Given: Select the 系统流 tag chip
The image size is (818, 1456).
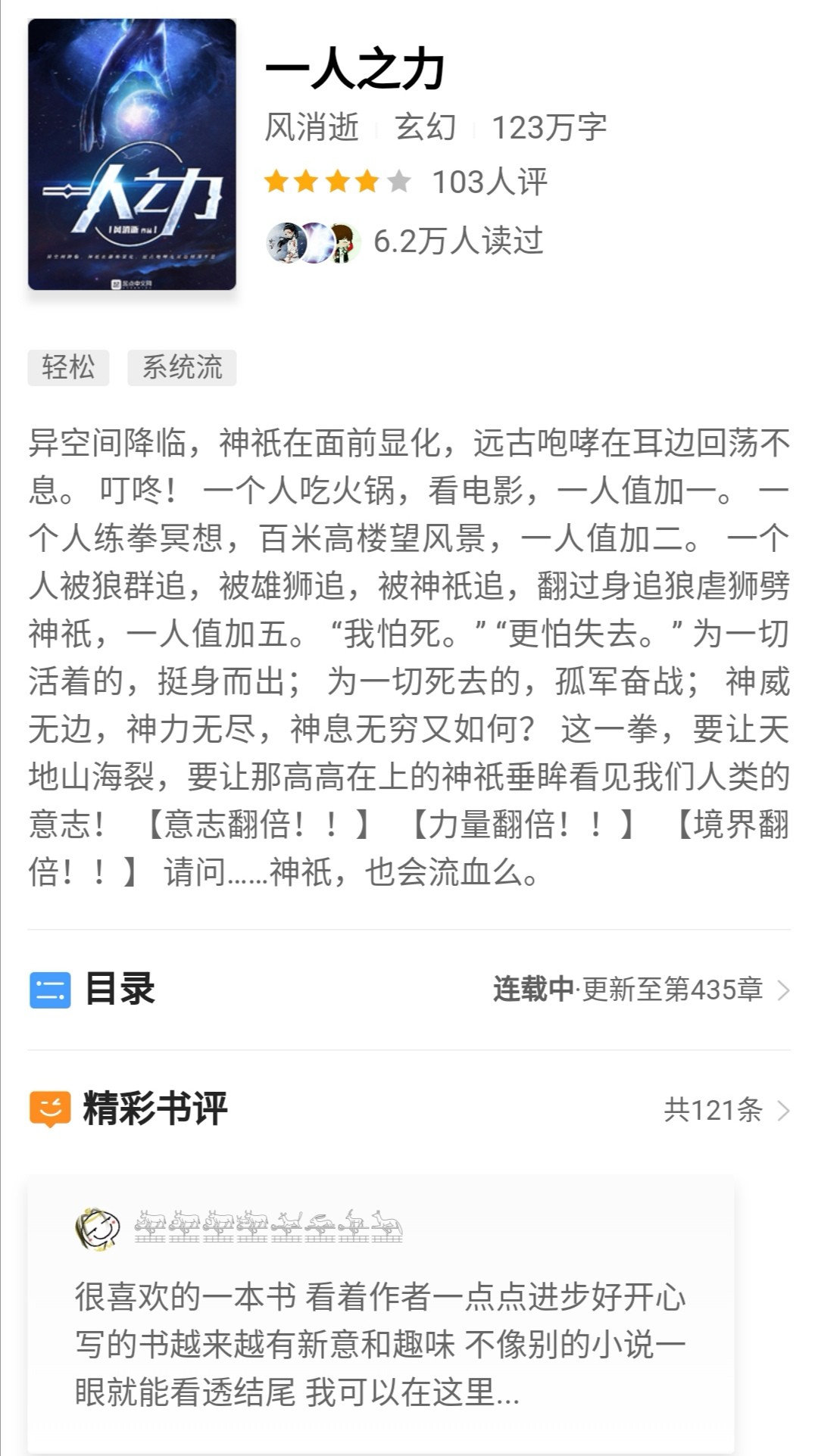Looking at the screenshot, I should [x=182, y=367].
